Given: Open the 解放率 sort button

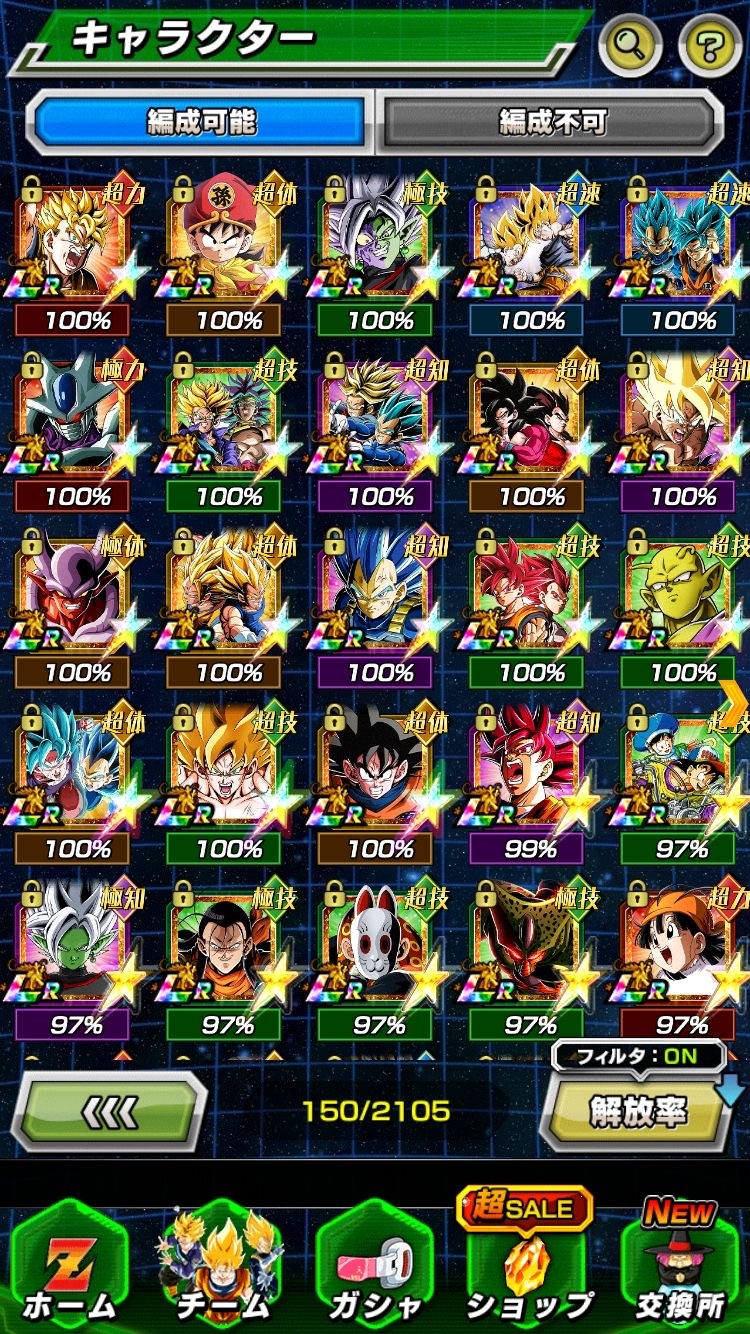Looking at the screenshot, I should point(637,1113).
